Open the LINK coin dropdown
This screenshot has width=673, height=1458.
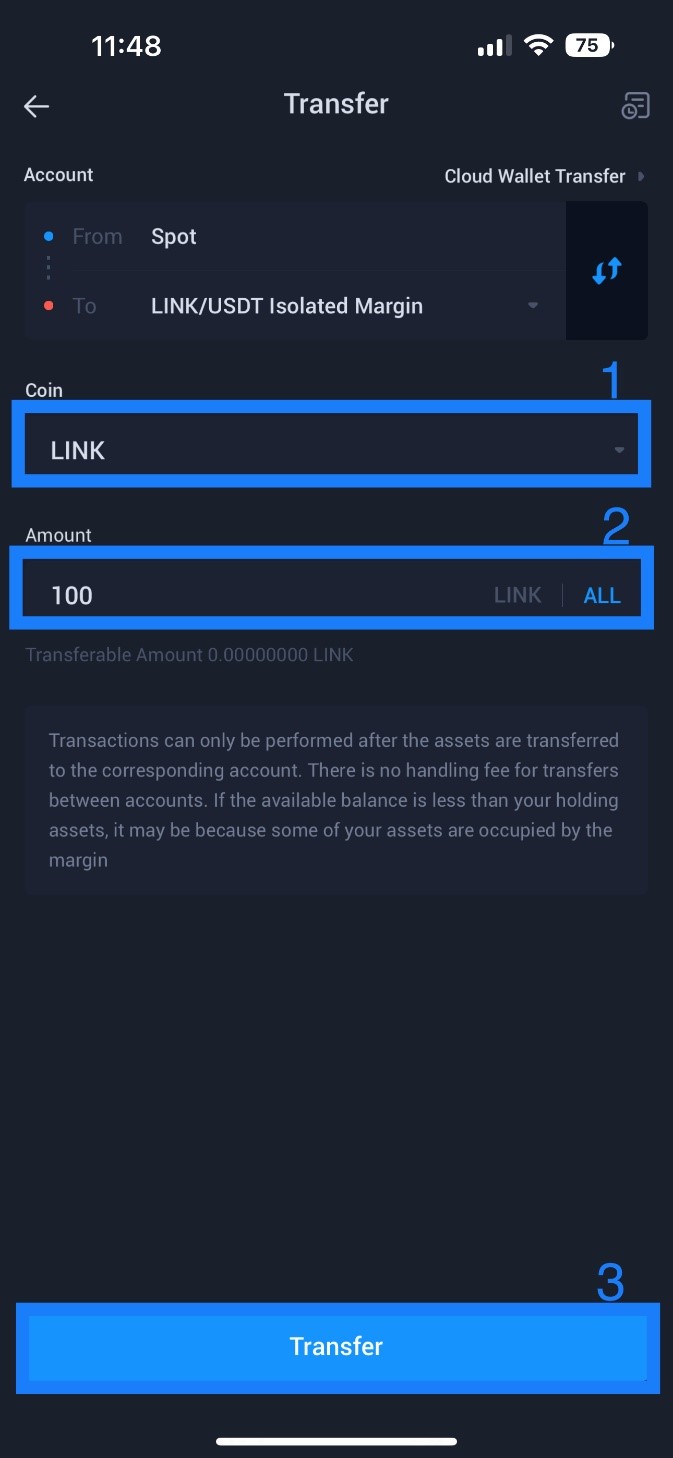(332, 450)
